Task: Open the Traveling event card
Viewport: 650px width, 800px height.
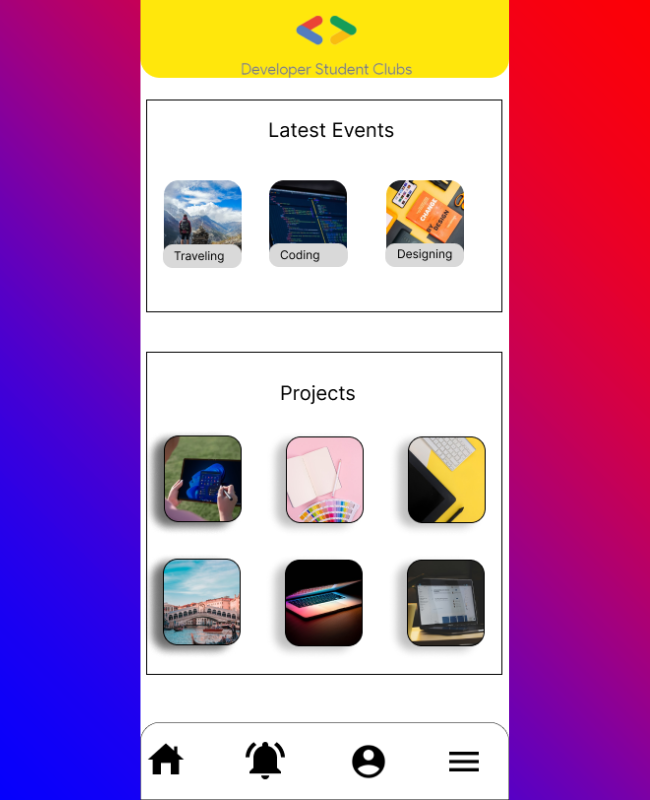Action: [203, 223]
